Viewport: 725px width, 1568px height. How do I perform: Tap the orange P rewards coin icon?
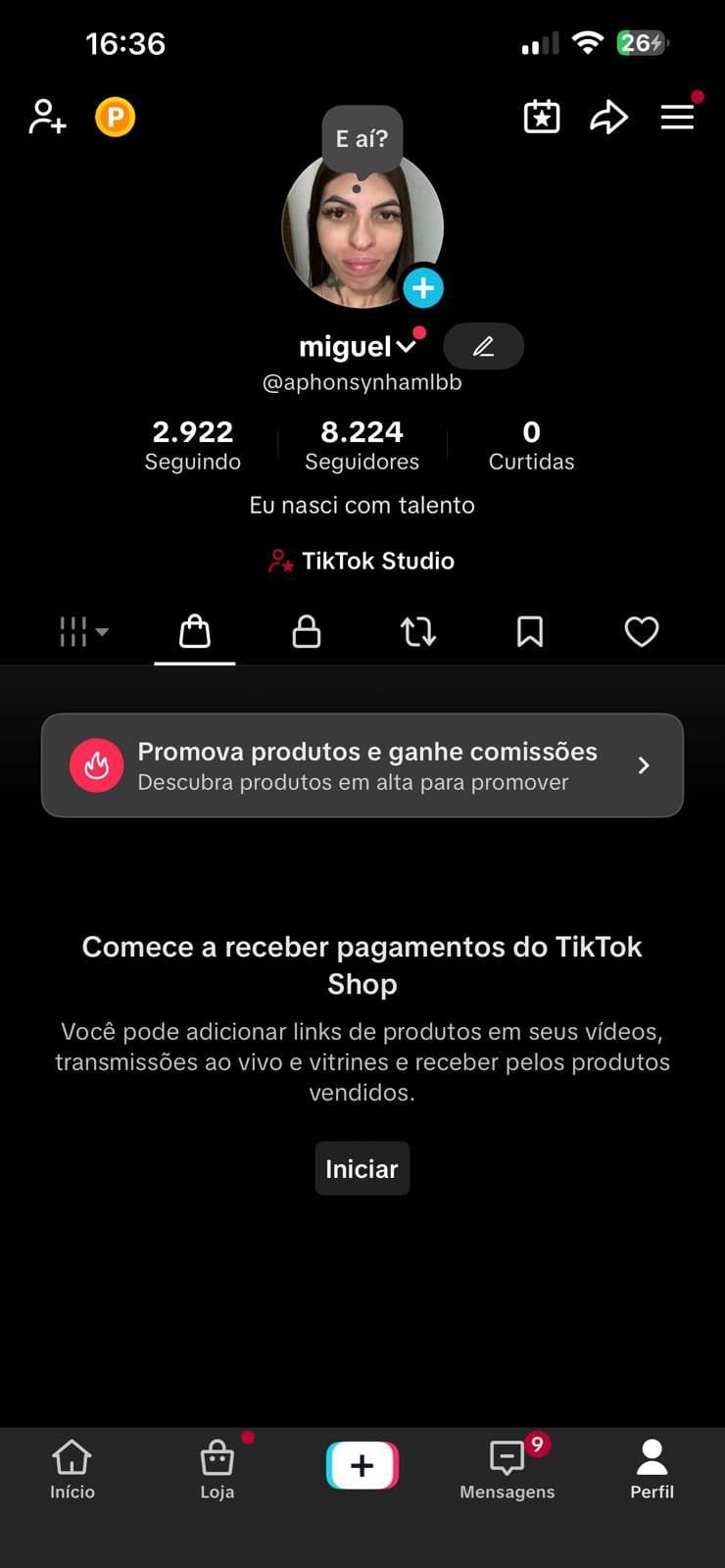pos(115,117)
